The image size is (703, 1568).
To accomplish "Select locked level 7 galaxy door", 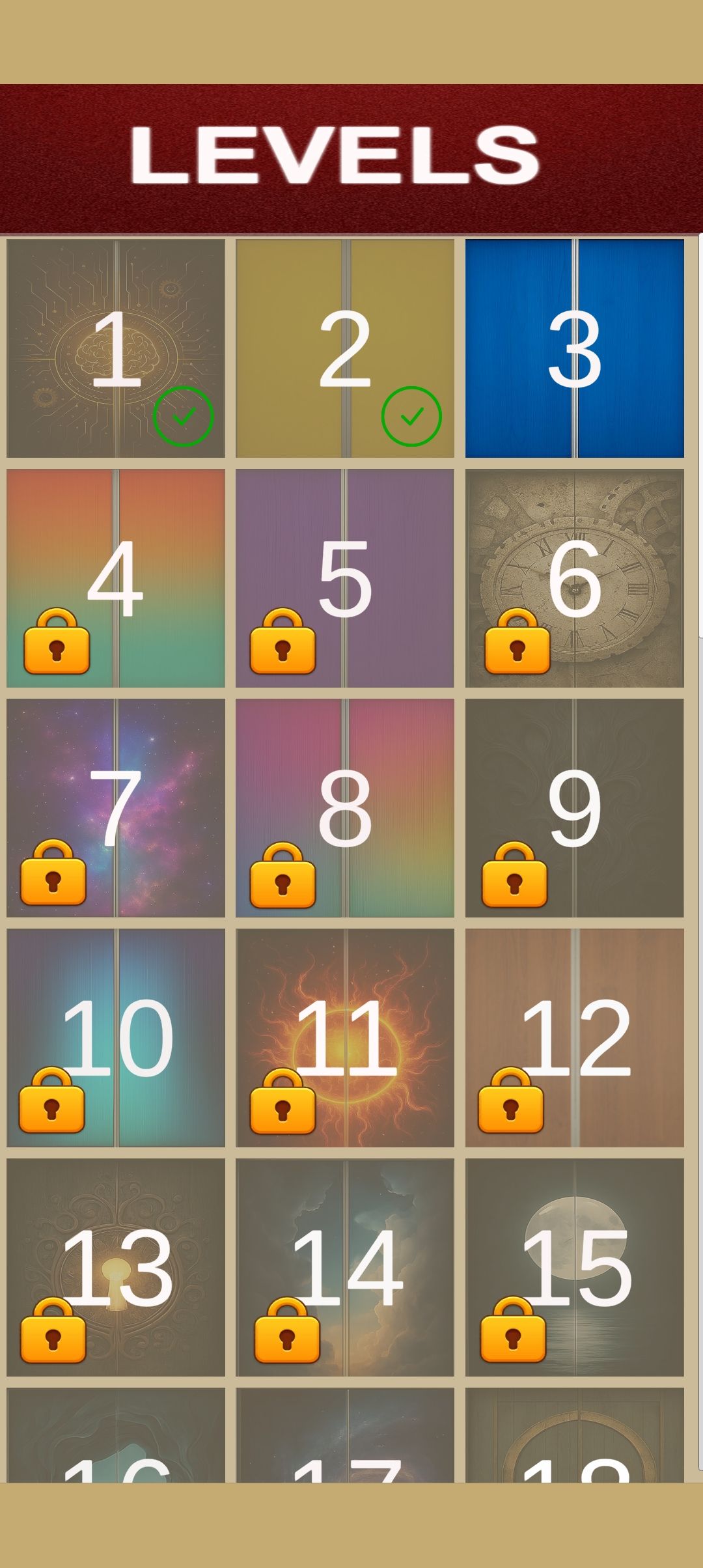I will point(116,808).
